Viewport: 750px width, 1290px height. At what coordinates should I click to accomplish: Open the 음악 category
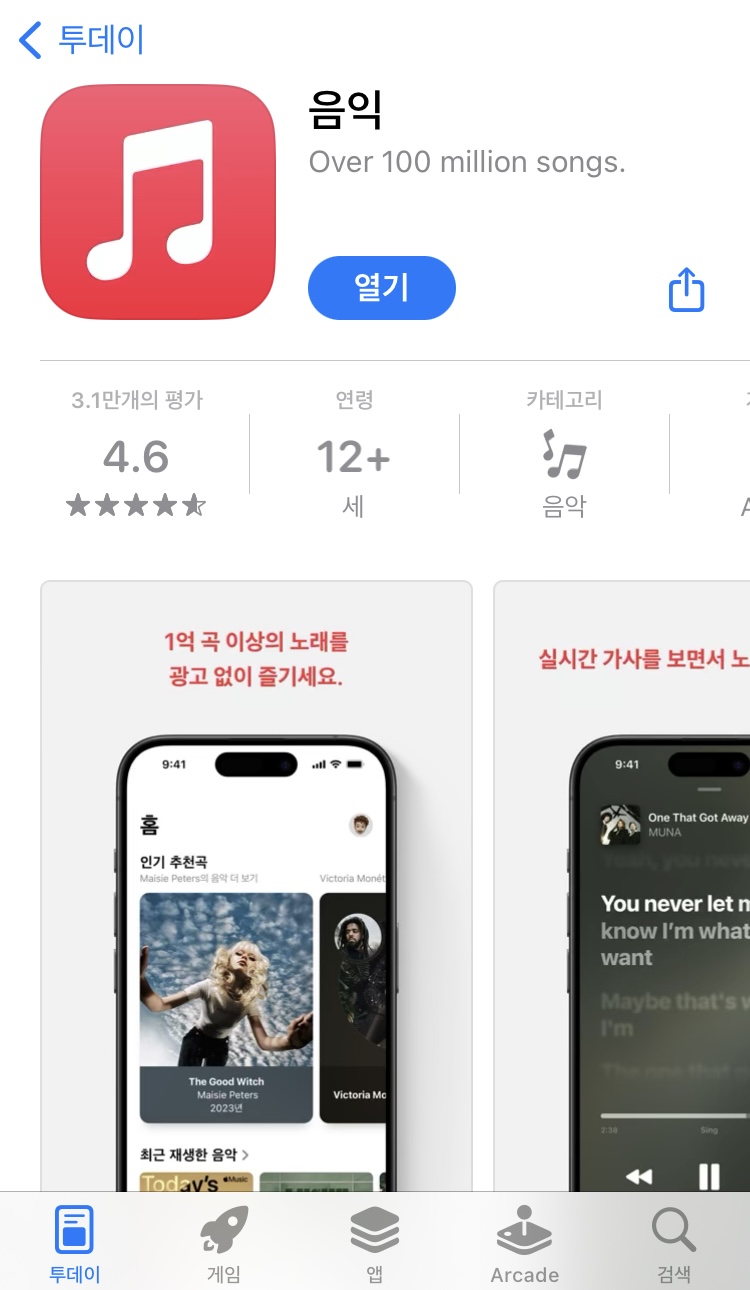pos(563,455)
